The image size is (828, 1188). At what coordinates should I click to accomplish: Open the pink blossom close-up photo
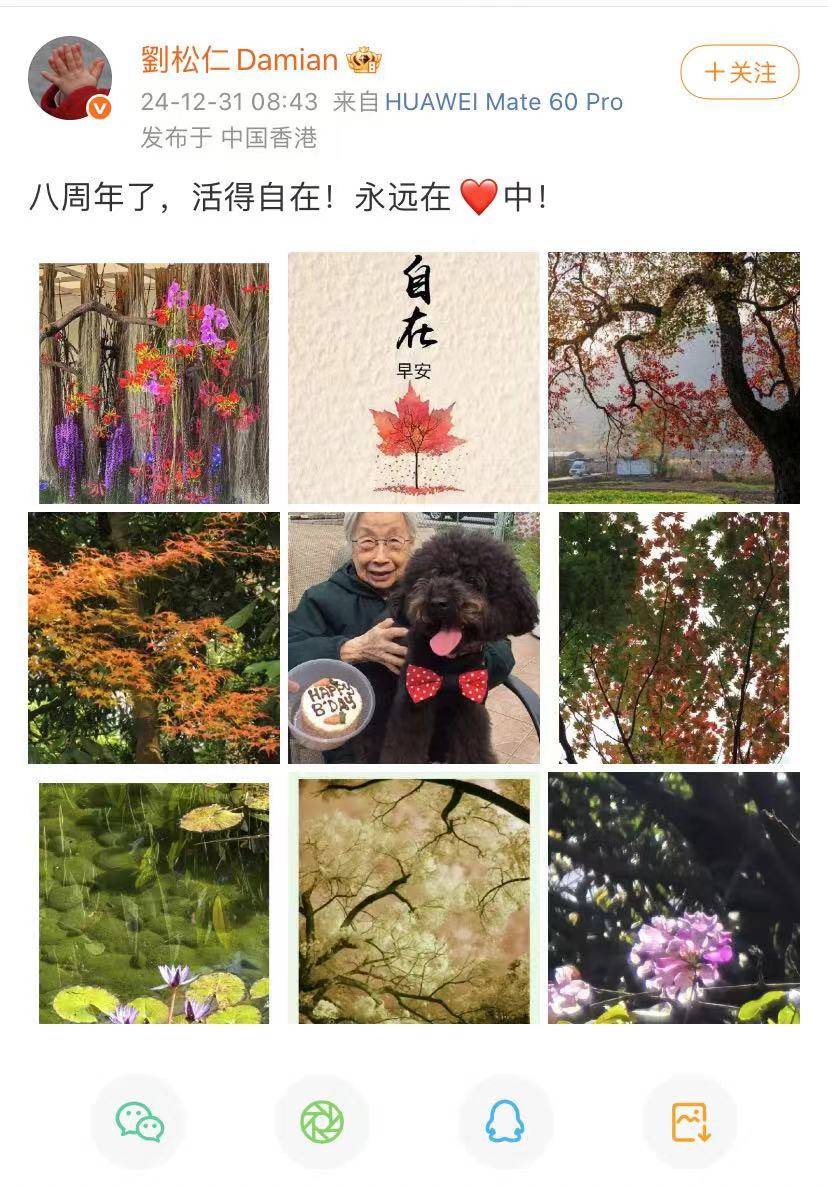[673, 898]
